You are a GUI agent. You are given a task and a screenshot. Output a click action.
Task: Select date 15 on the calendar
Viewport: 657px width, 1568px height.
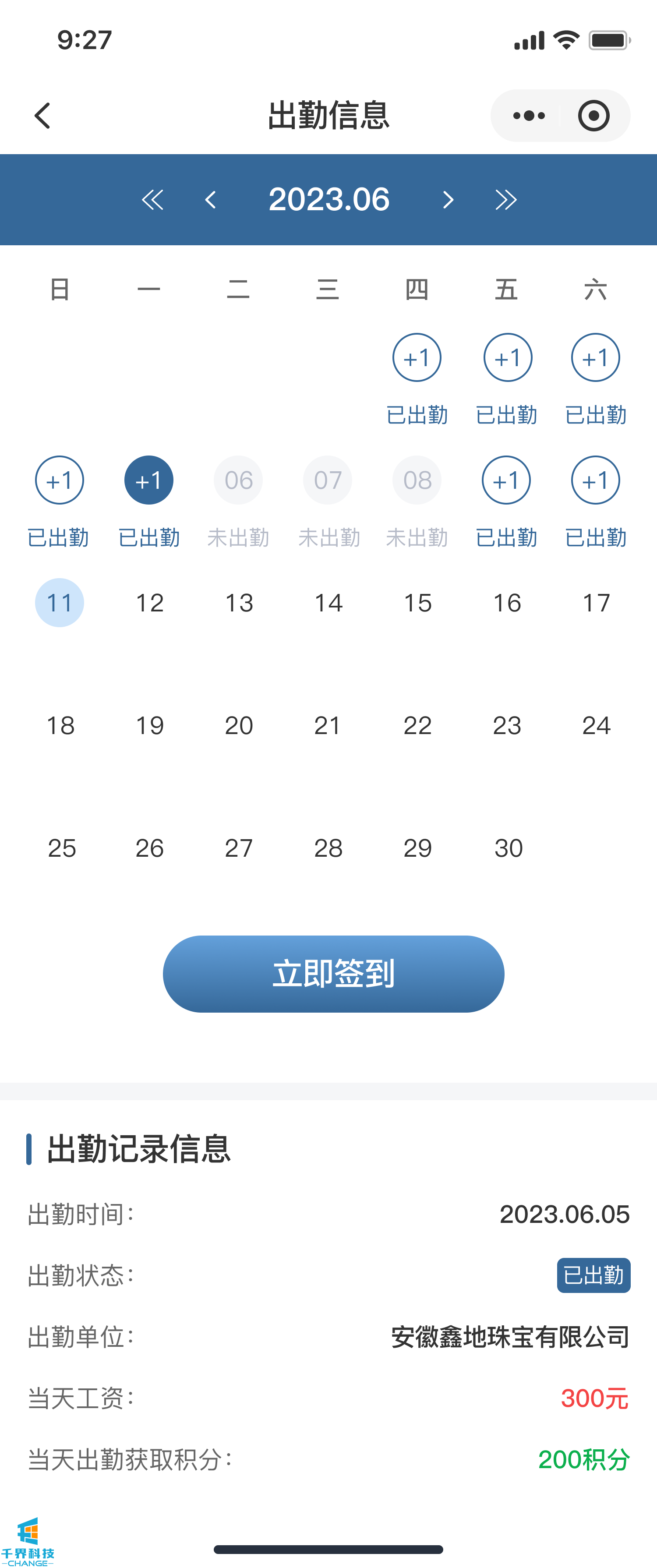tap(418, 603)
